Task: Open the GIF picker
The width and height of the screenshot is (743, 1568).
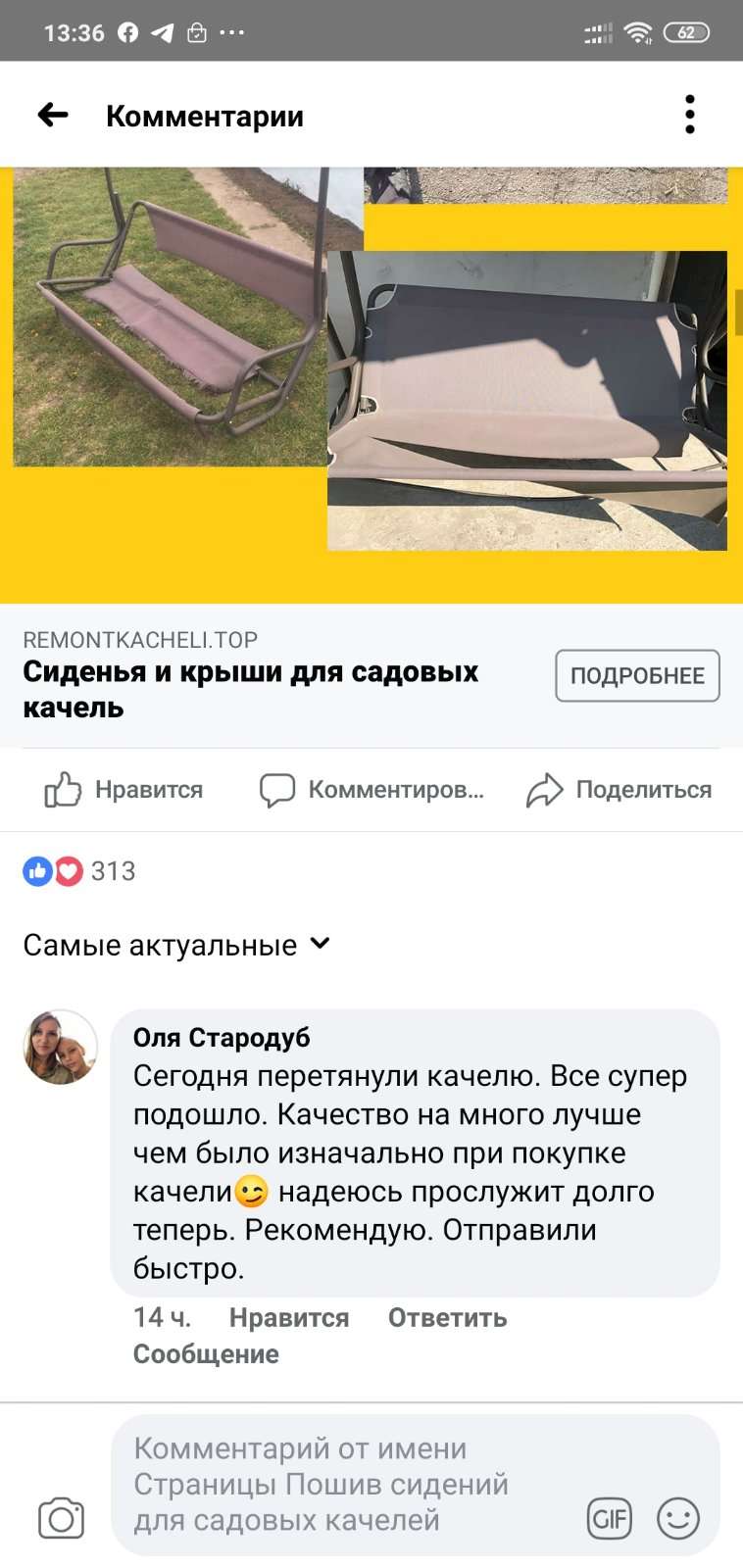Action: pos(609,1519)
